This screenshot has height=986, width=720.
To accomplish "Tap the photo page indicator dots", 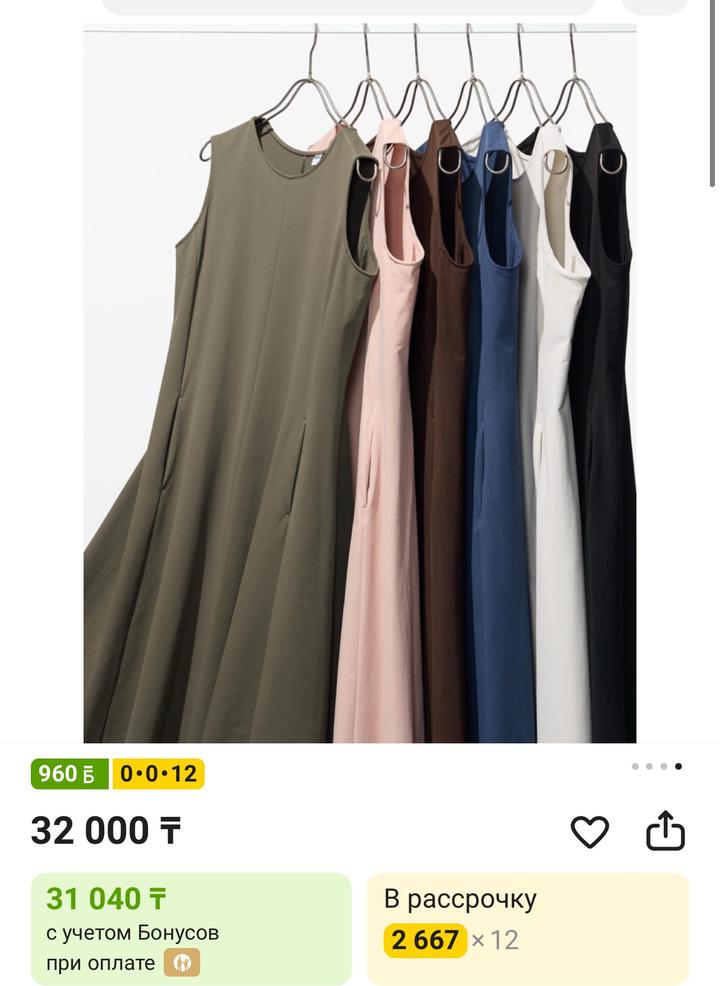I will click(x=657, y=767).
